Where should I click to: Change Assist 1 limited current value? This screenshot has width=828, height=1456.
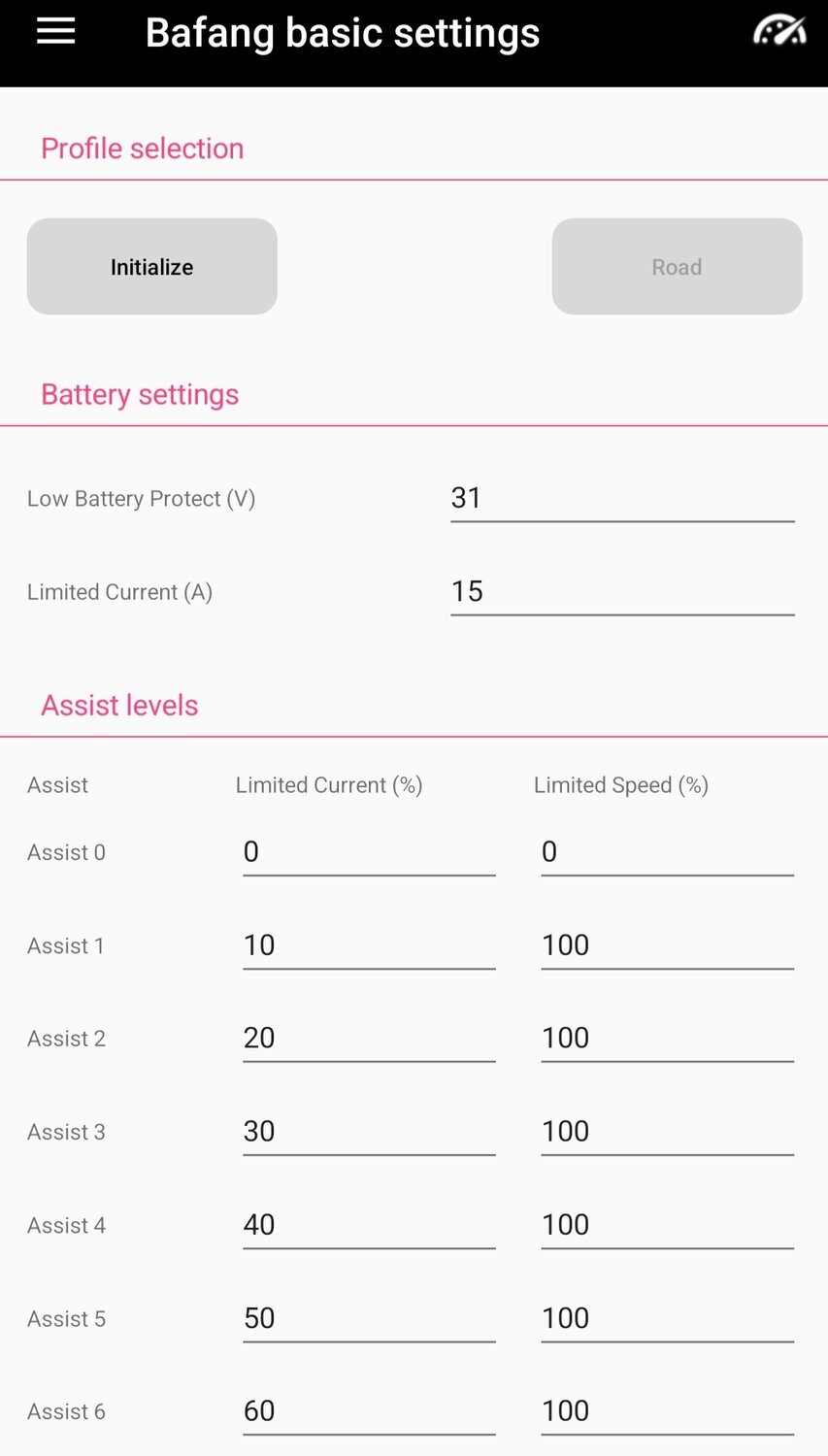point(369,945)
